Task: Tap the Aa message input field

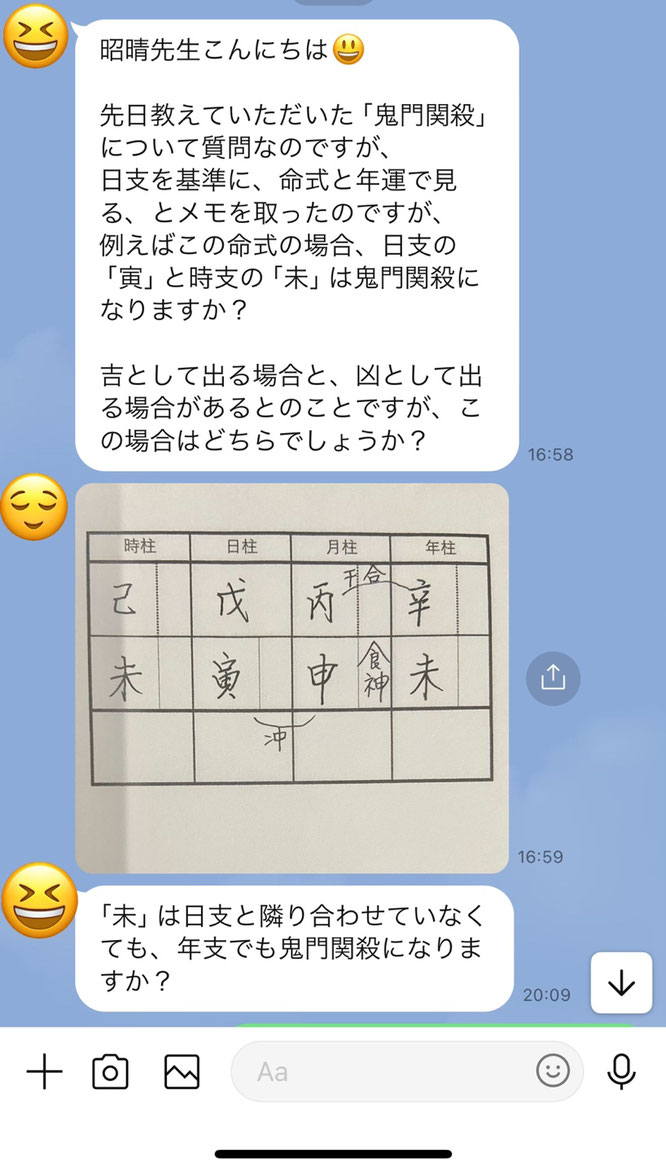Action: [380, 1073]
